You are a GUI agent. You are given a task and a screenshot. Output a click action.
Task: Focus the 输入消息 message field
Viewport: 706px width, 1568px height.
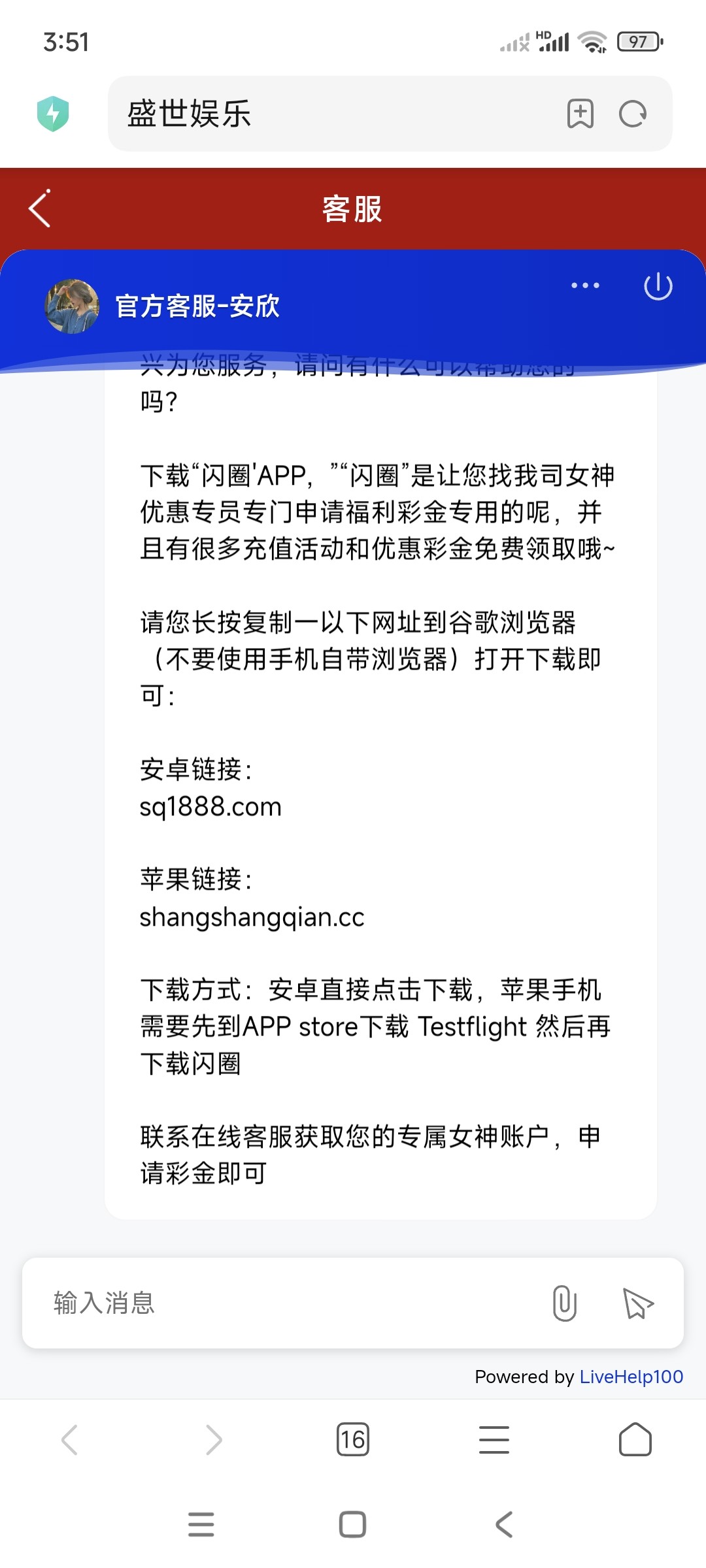pyautogui.click(x=288, y=1303)
